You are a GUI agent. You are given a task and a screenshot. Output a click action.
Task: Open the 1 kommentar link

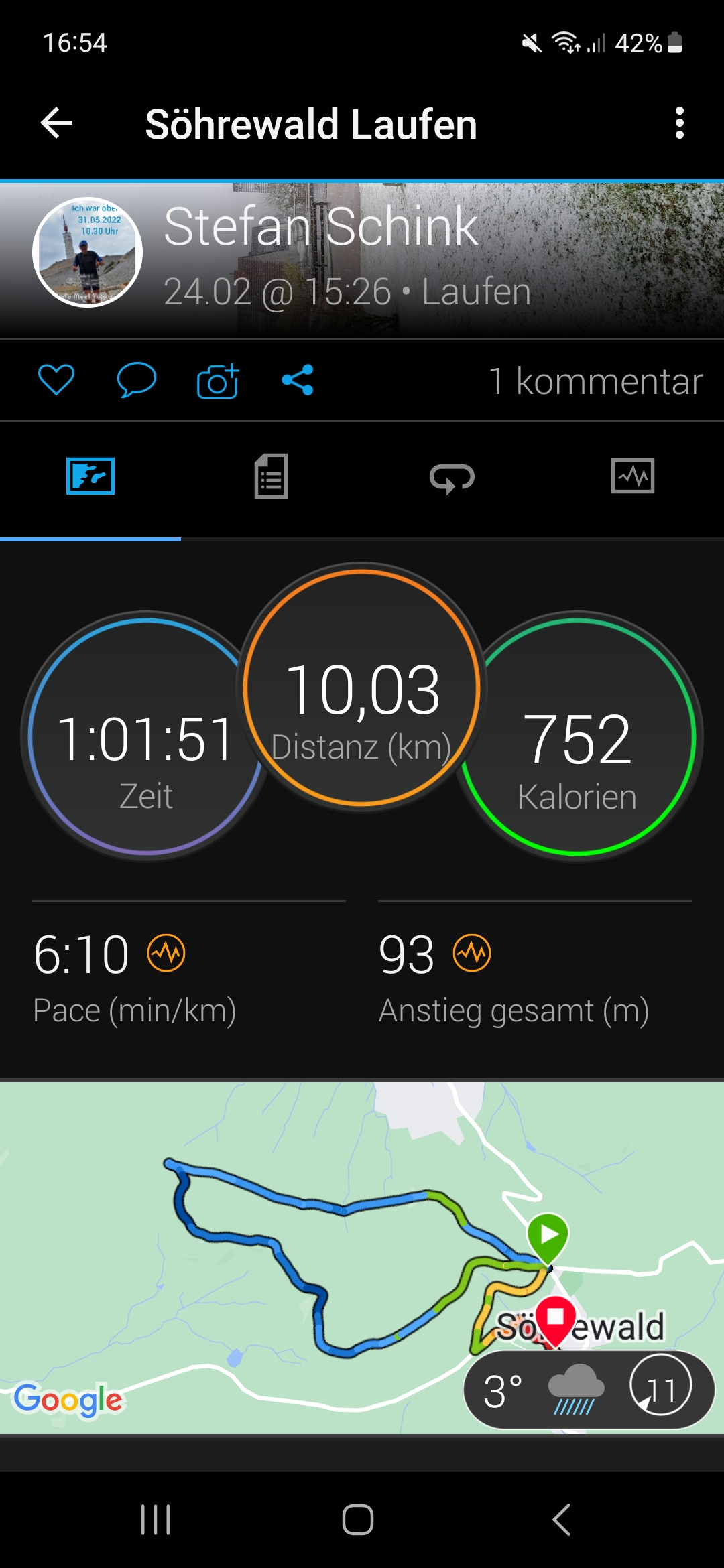point(595,381)
